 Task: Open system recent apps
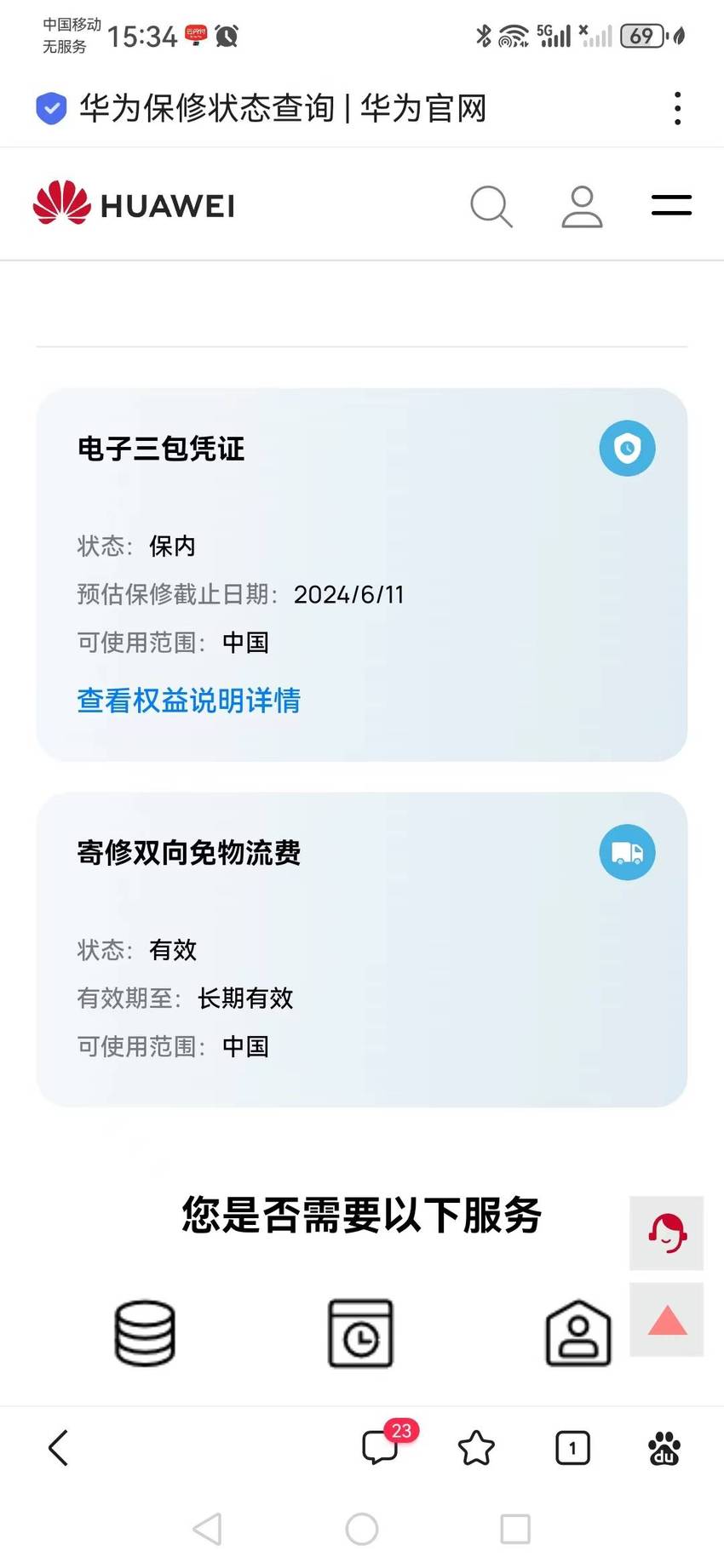[515, 1529]
